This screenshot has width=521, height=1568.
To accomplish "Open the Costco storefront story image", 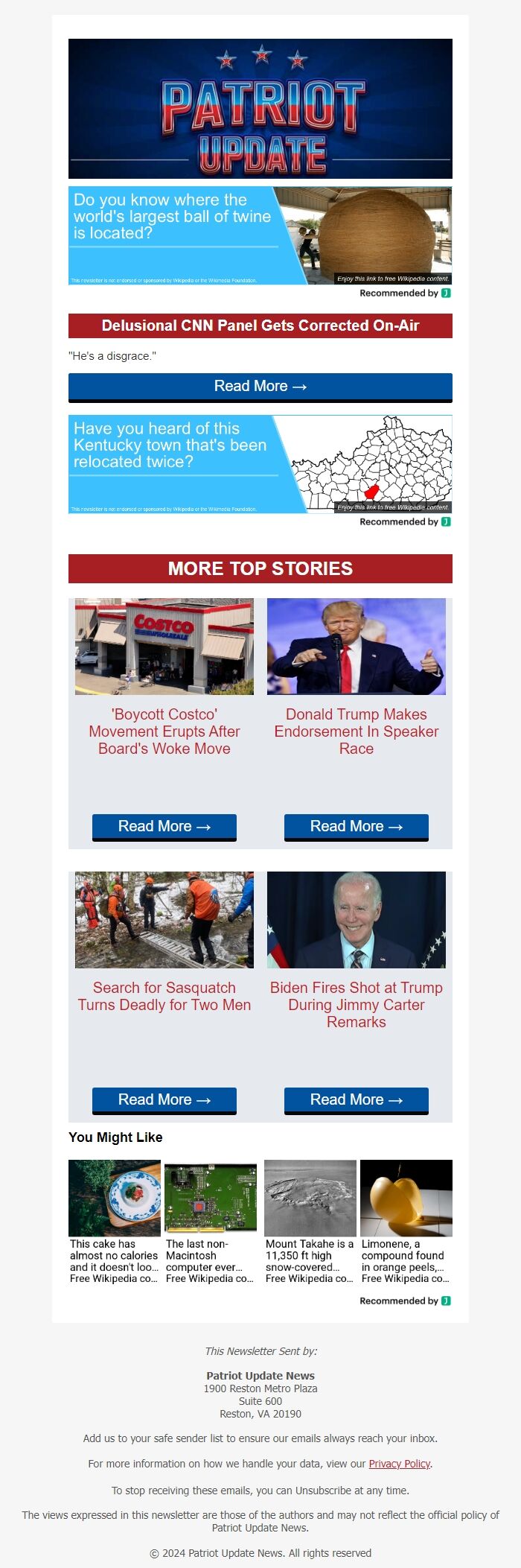I will point(164,647).
